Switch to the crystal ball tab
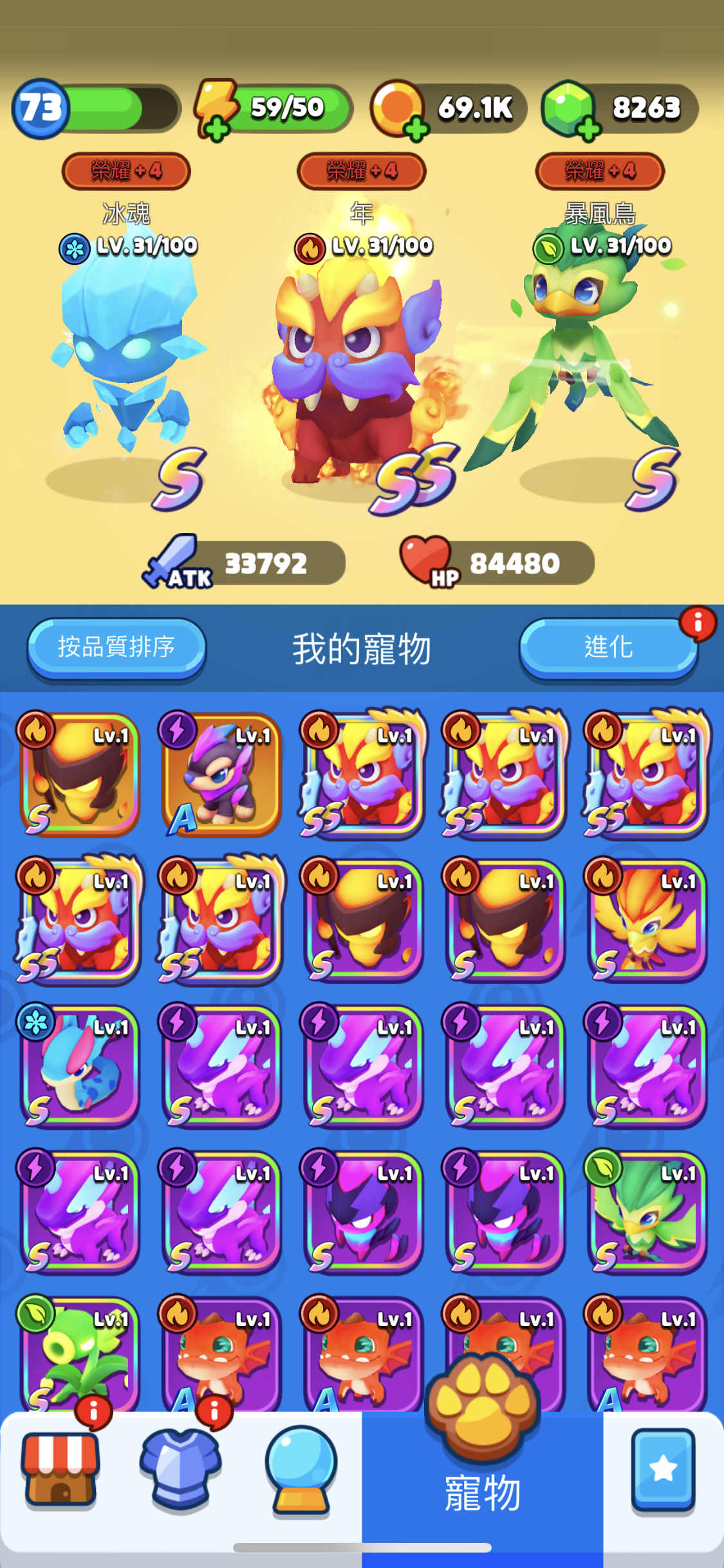The image size is (724, 1568). [x=301, y=1471]
